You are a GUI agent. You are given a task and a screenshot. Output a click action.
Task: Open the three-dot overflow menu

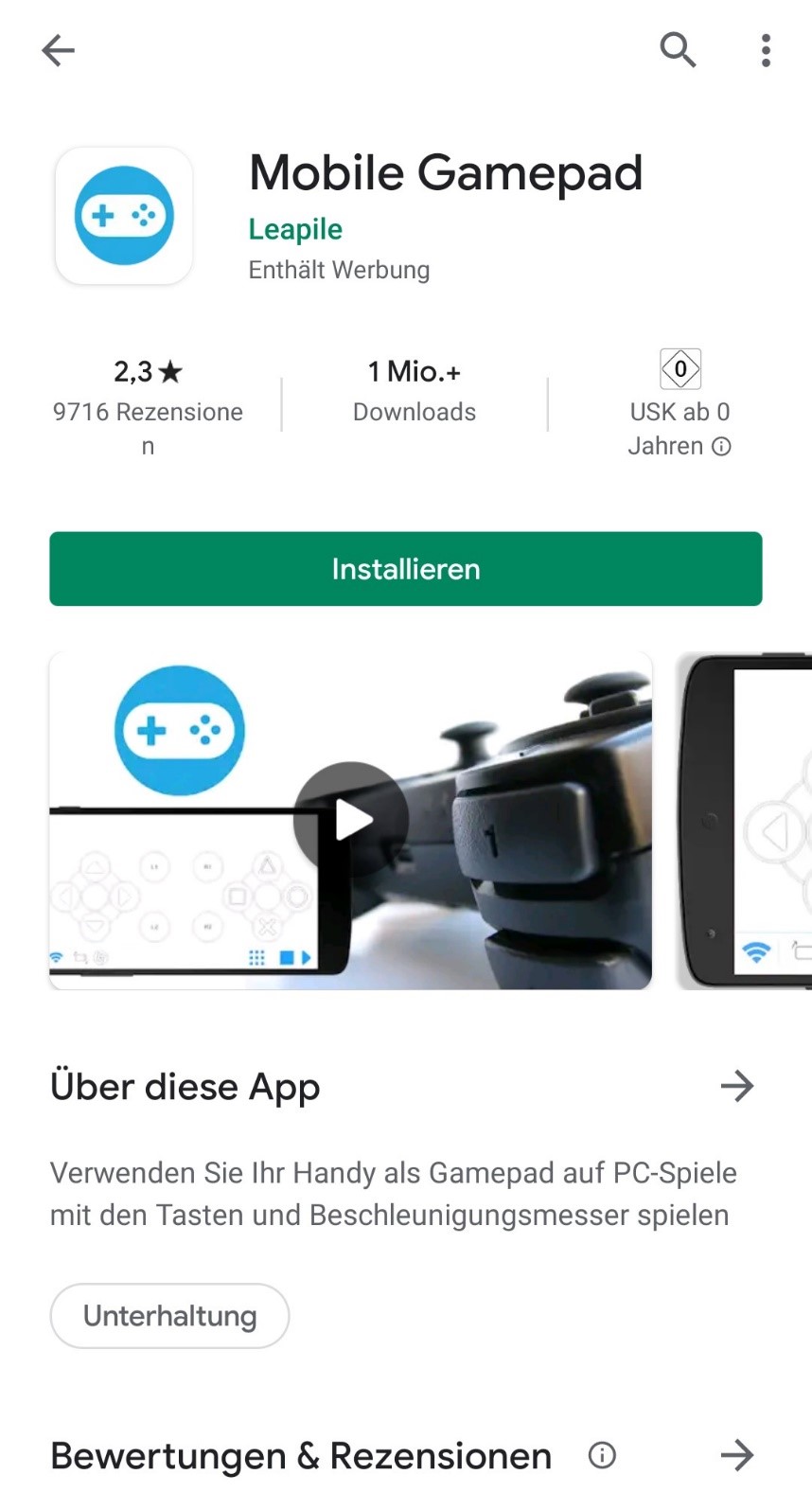[x=766, y=50]
